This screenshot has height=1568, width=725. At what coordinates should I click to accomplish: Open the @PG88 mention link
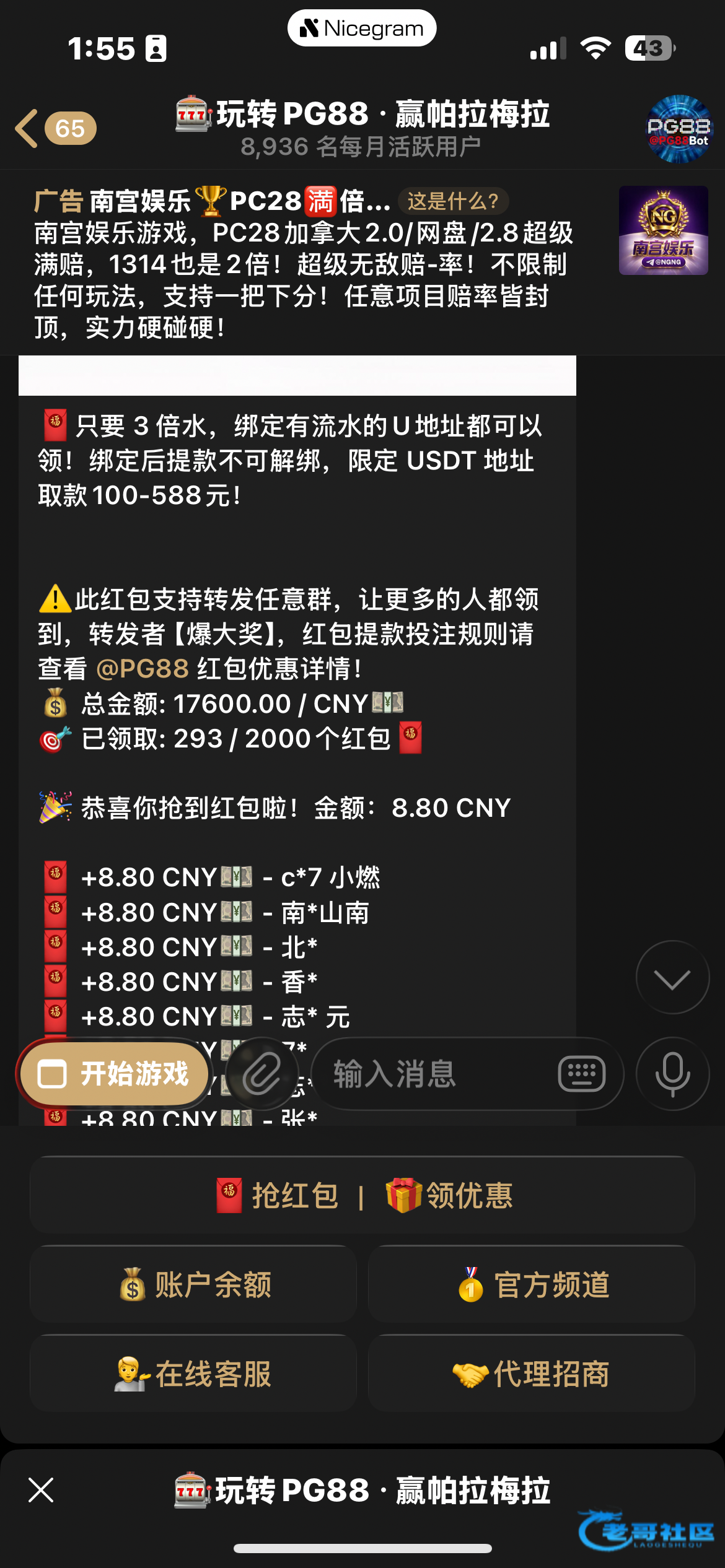pos(143,669)
